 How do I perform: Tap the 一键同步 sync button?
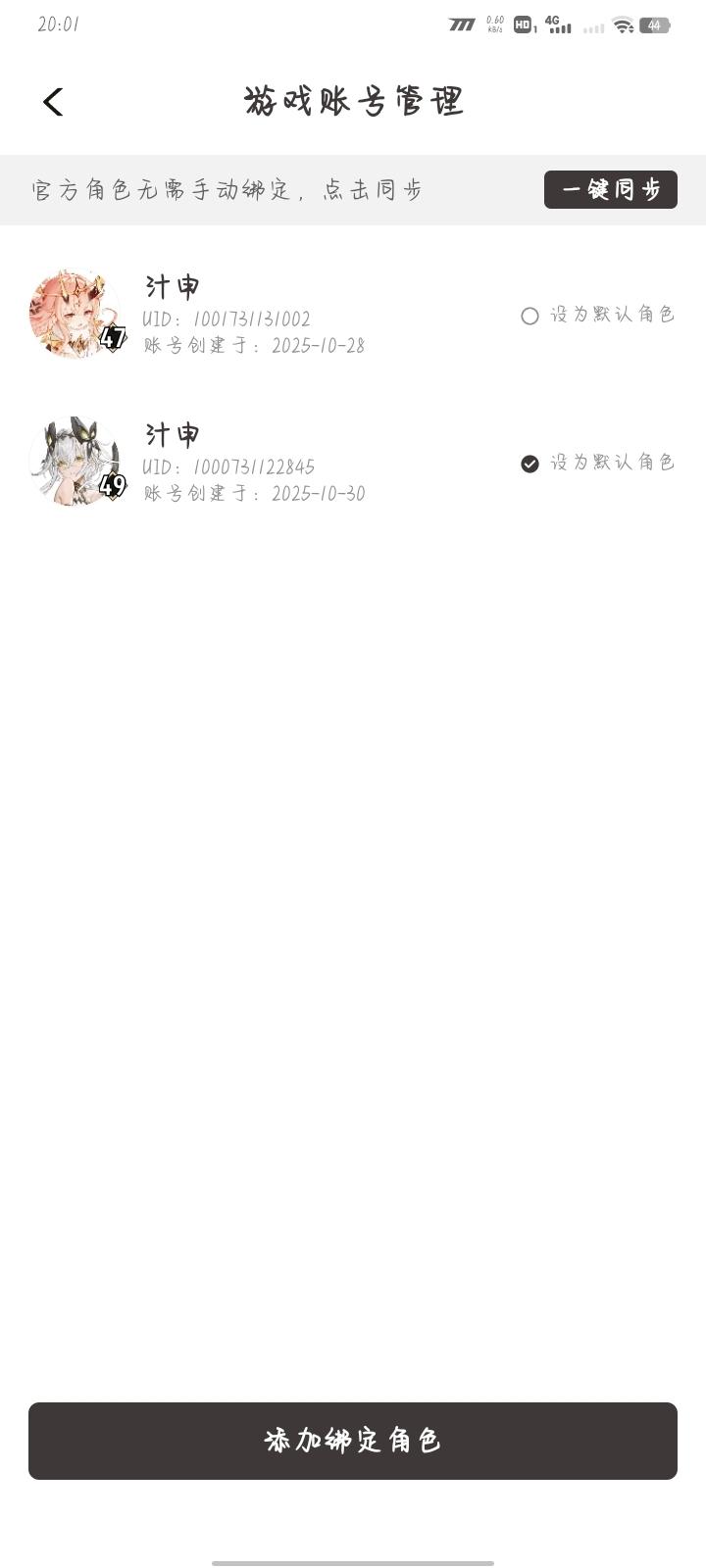pyautogui.click(x=610, y=189)
